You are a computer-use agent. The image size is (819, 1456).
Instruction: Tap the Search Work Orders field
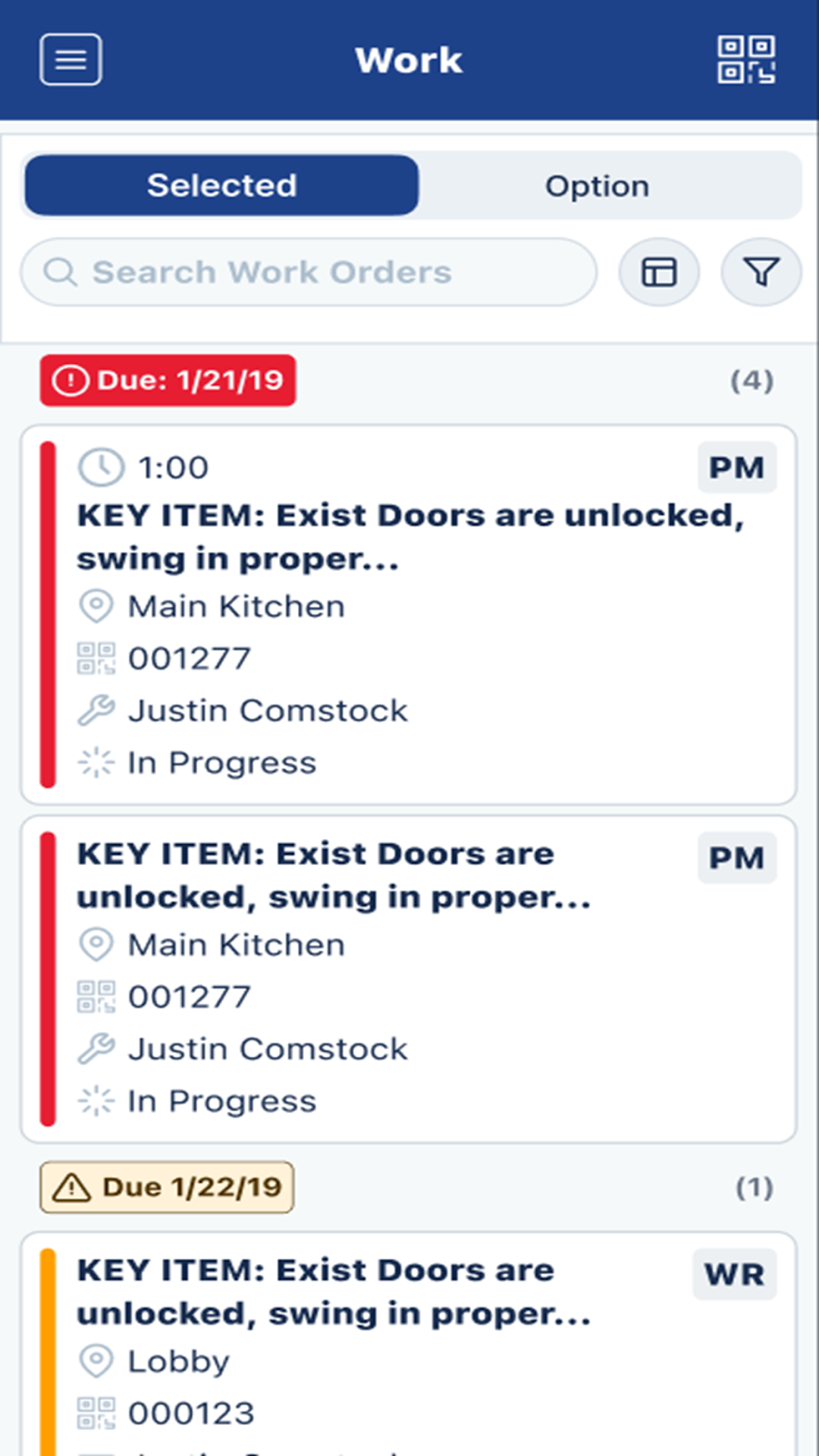pos(309,272)
